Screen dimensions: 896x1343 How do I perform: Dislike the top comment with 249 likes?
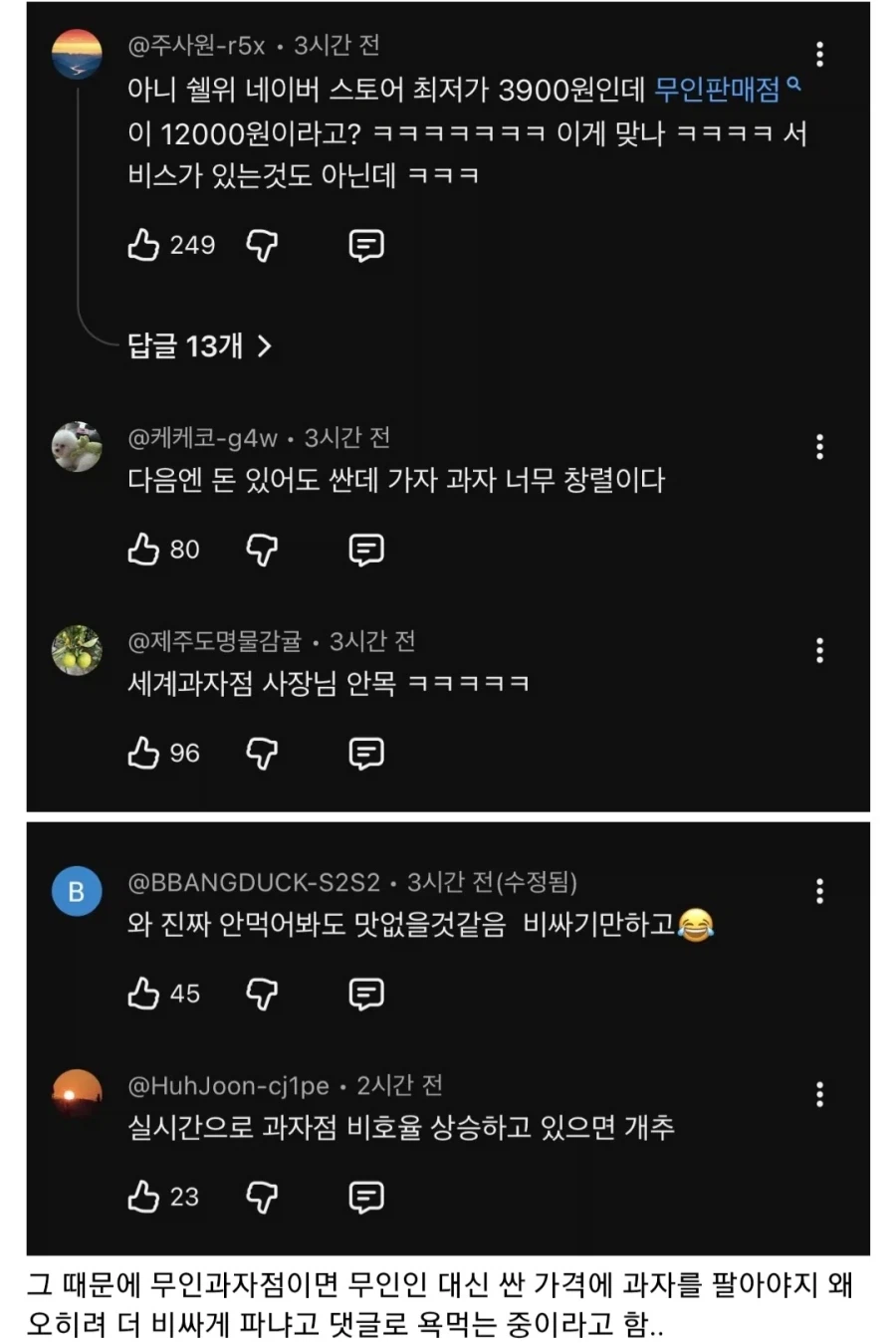(x=262, y=245)
